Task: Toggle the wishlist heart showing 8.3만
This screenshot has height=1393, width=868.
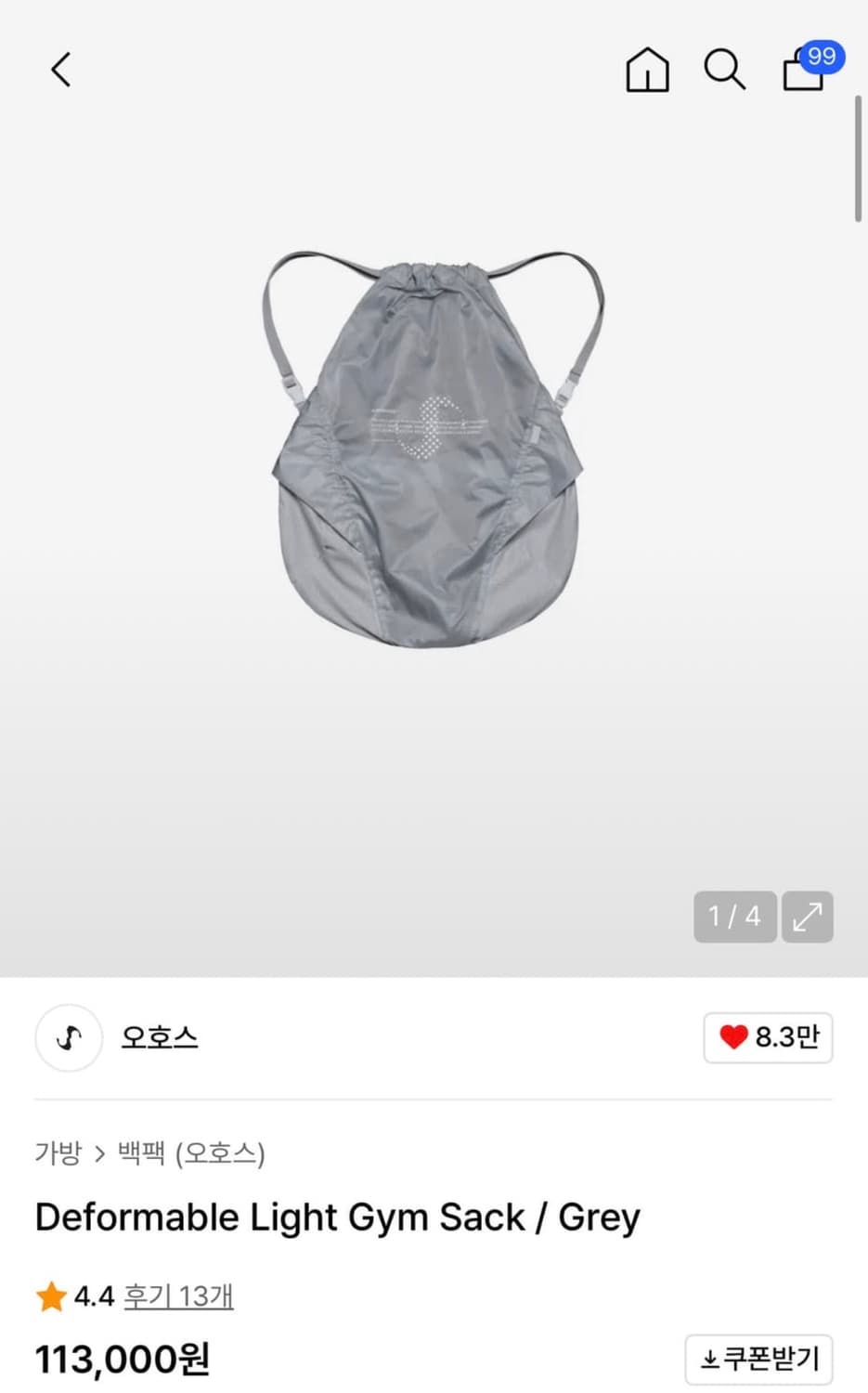Action: 768,1038
